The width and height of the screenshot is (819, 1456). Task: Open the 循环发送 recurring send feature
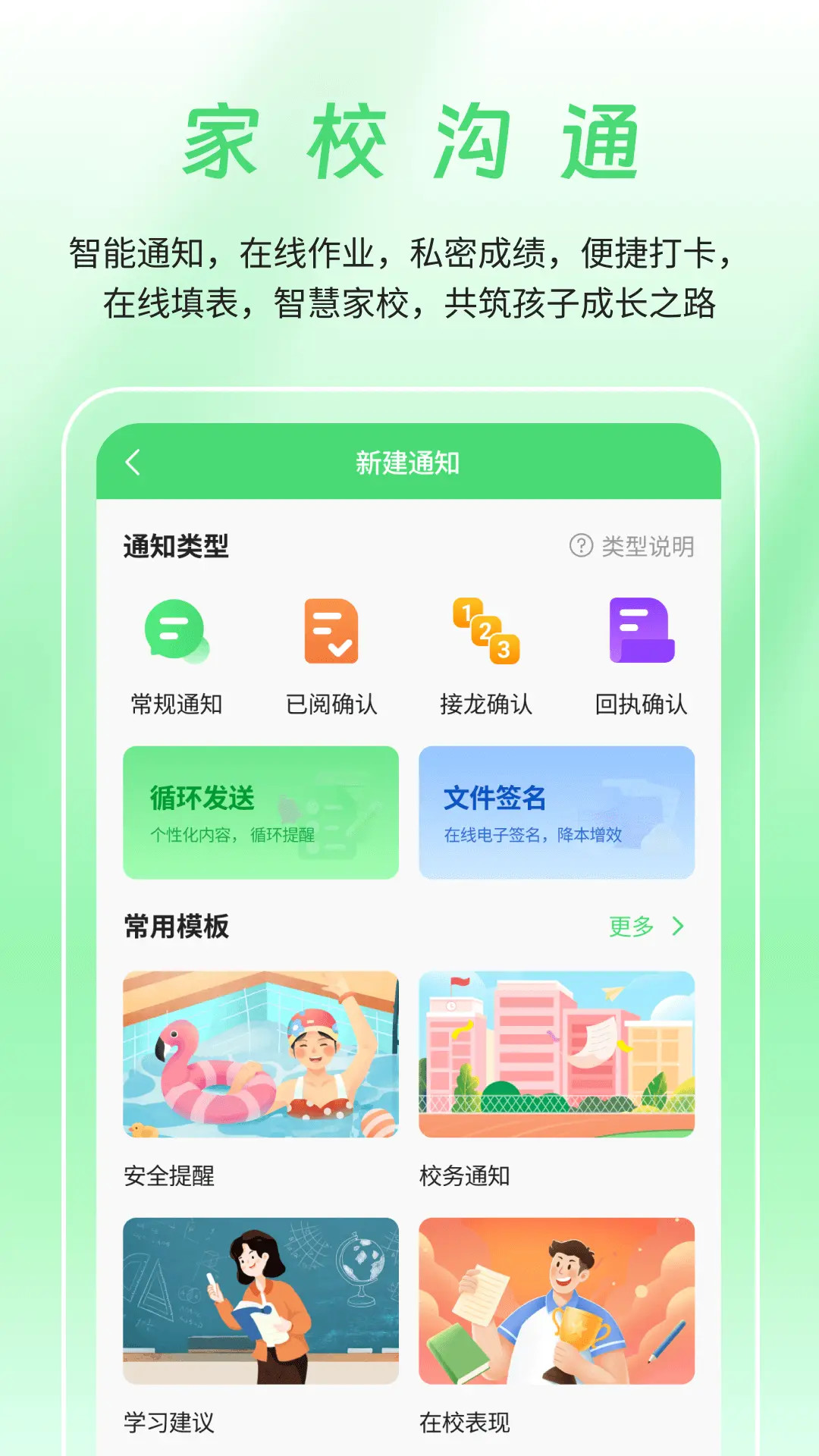pos(262,811)
